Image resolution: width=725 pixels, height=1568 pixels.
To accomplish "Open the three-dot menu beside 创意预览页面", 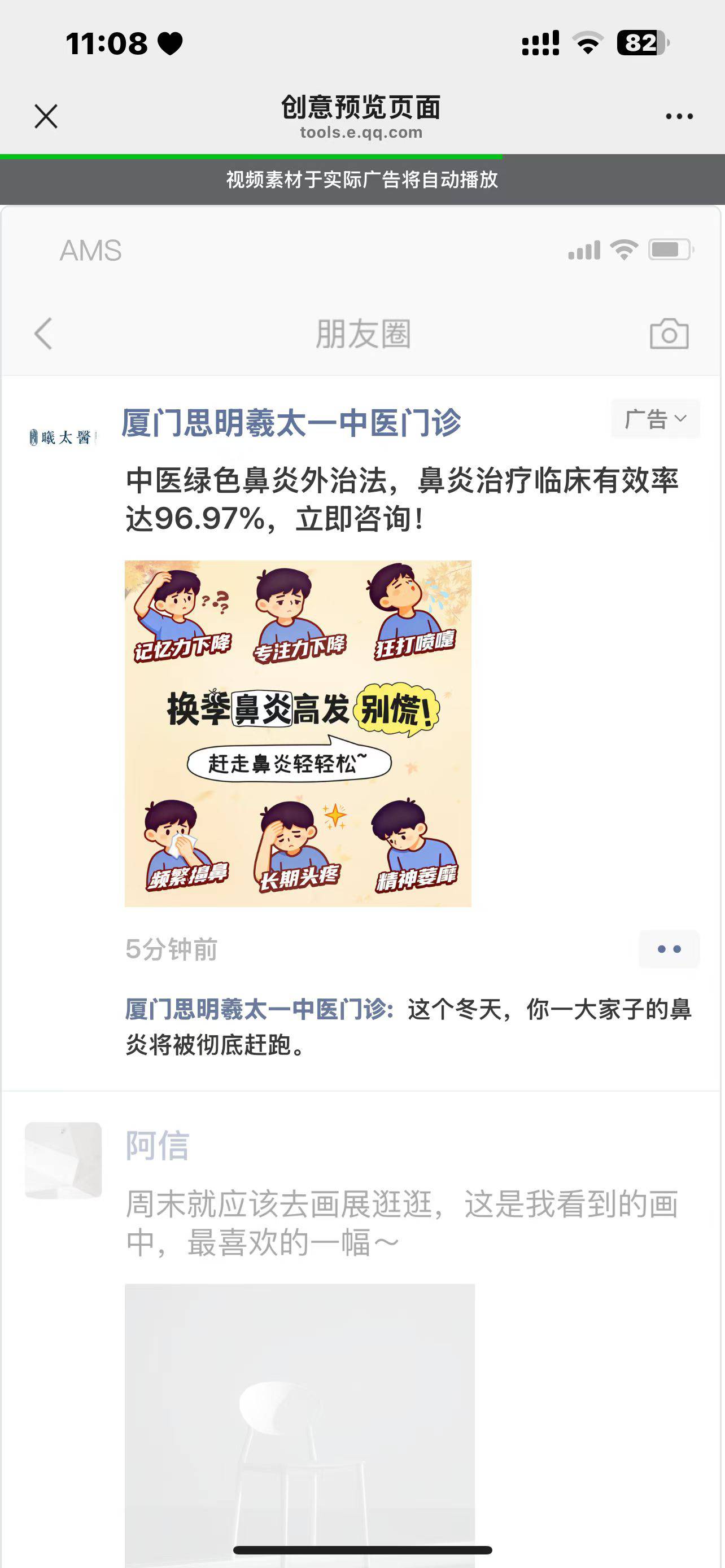I will pyautogui.click(x=679, y=116).
